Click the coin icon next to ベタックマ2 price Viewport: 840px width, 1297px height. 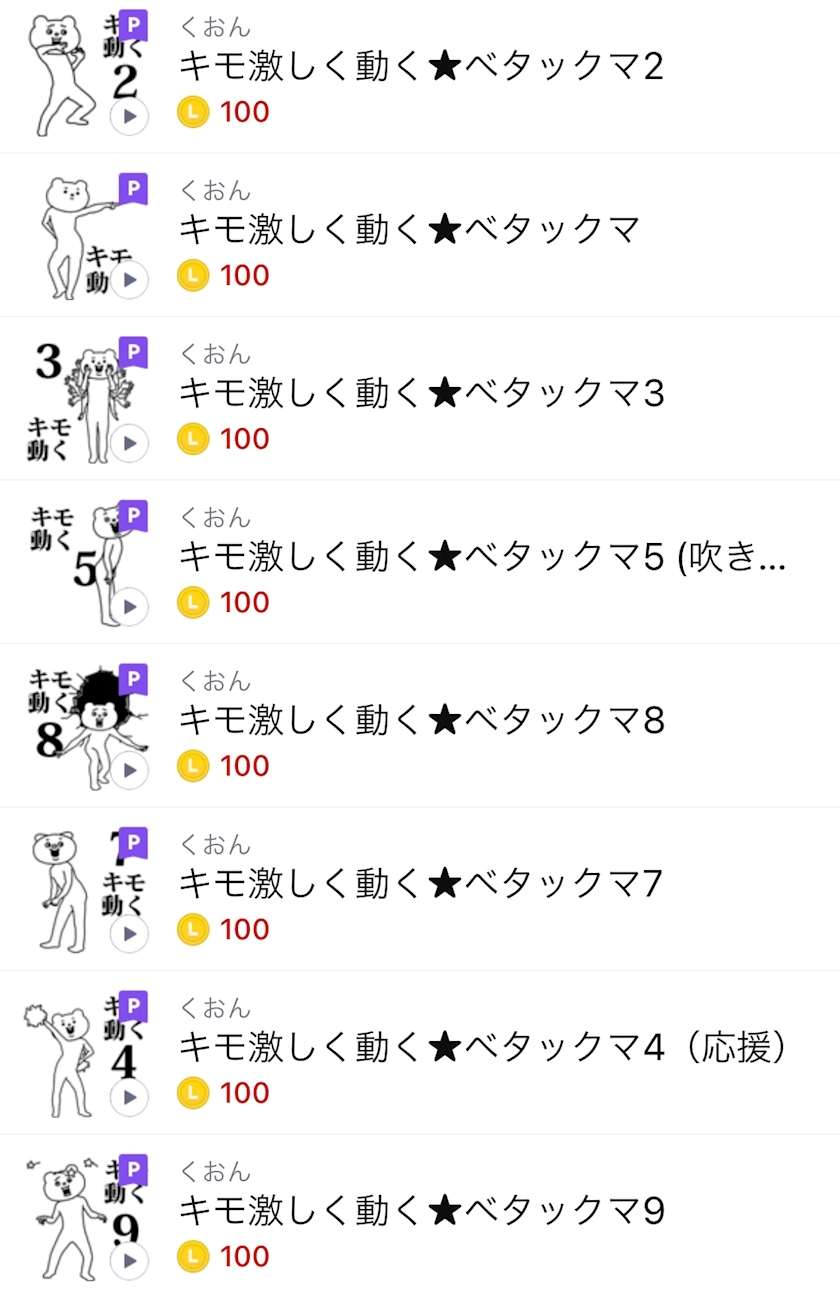click(x=196, y=112)
